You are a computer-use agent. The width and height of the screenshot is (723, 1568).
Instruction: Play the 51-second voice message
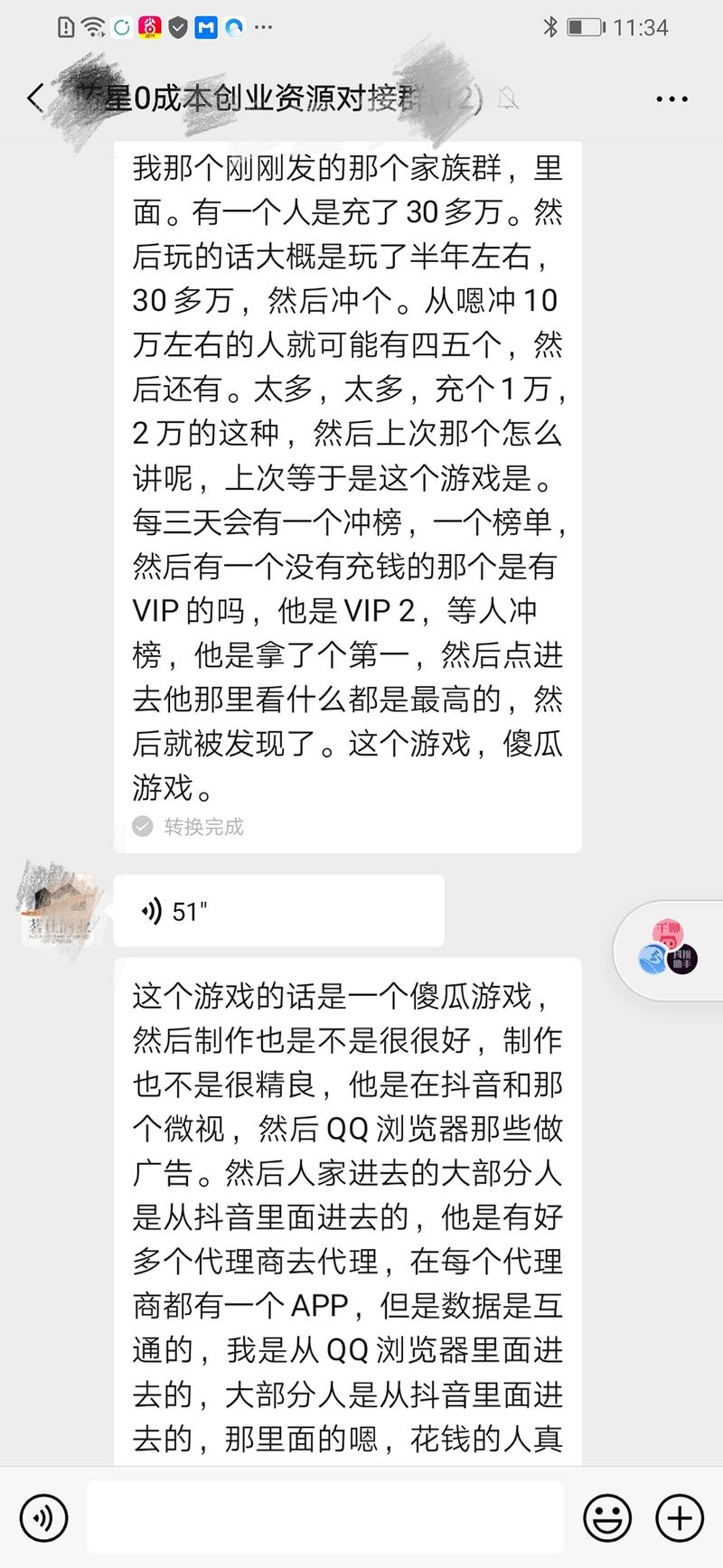277,911
